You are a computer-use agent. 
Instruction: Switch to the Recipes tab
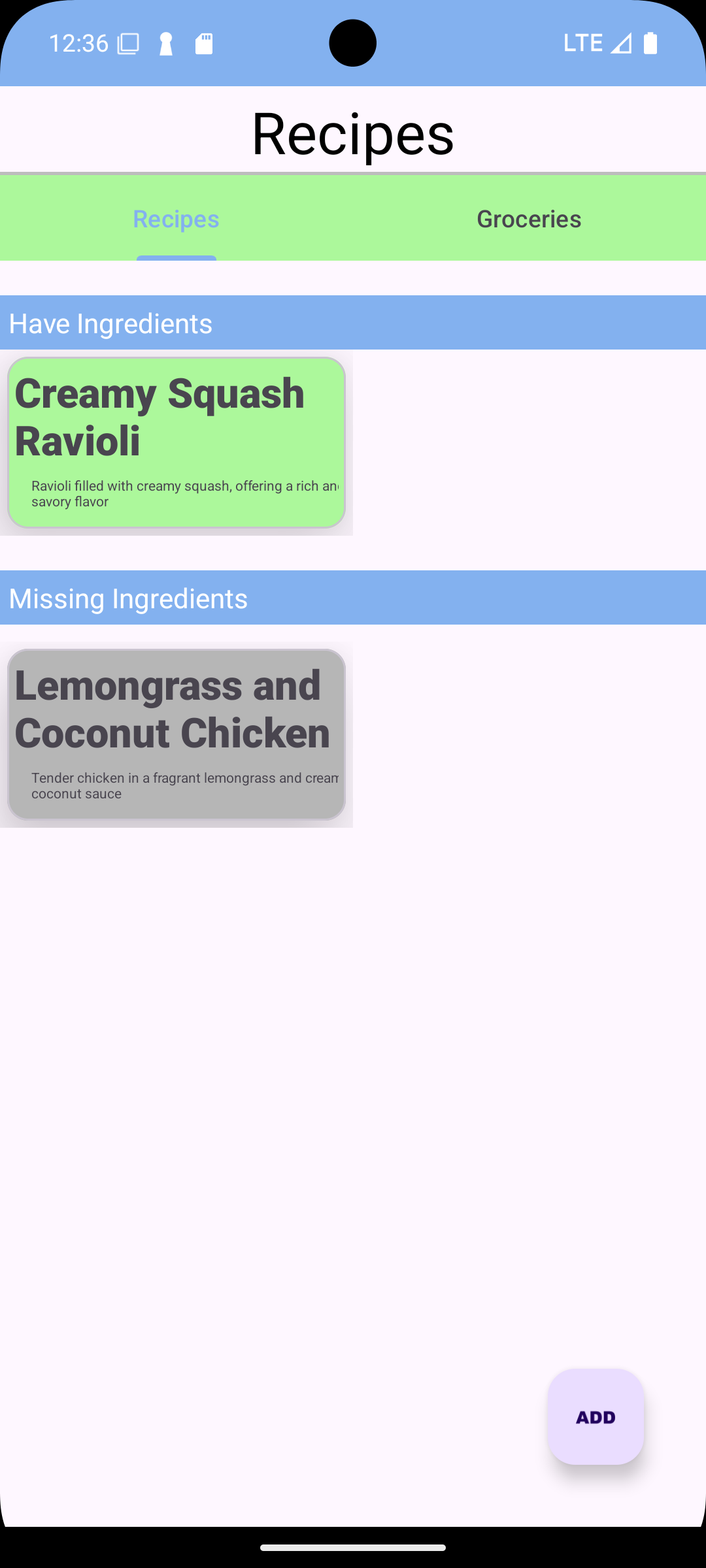pyautogui.click(x=176, y=219)
